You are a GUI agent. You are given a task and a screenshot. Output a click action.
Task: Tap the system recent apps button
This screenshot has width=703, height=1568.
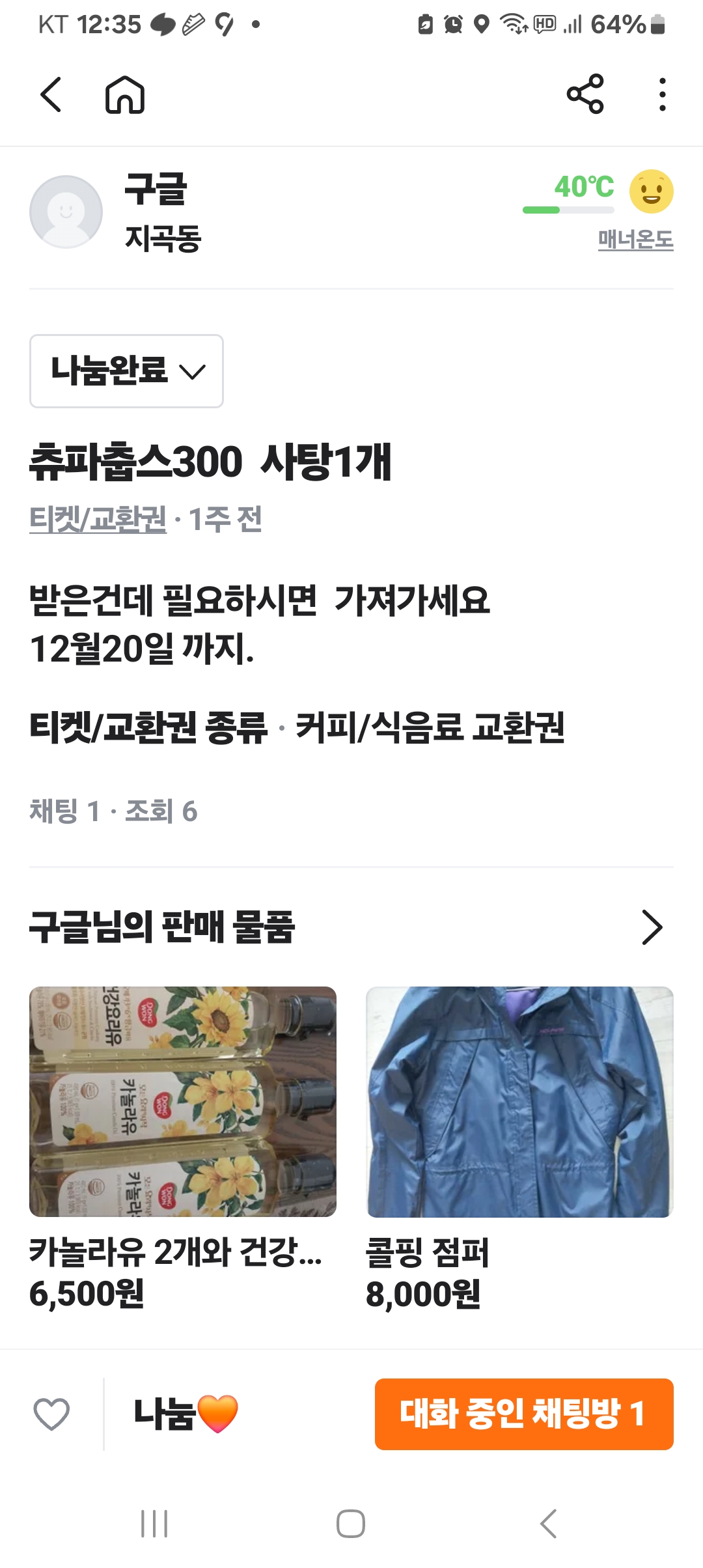[154, 1524]
